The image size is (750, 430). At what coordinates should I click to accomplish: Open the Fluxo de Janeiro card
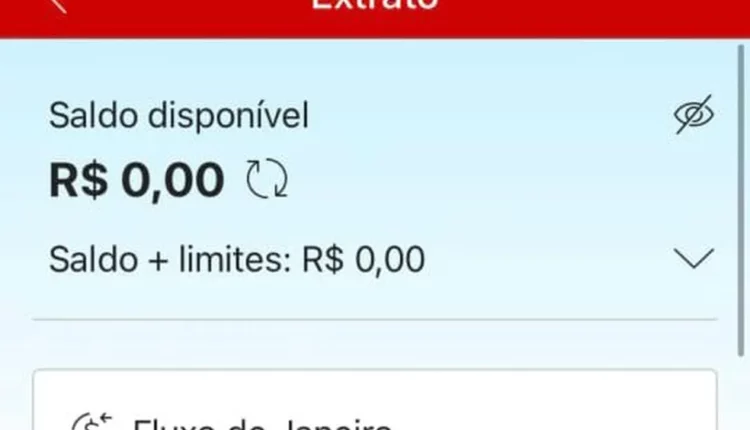[375, 410]
